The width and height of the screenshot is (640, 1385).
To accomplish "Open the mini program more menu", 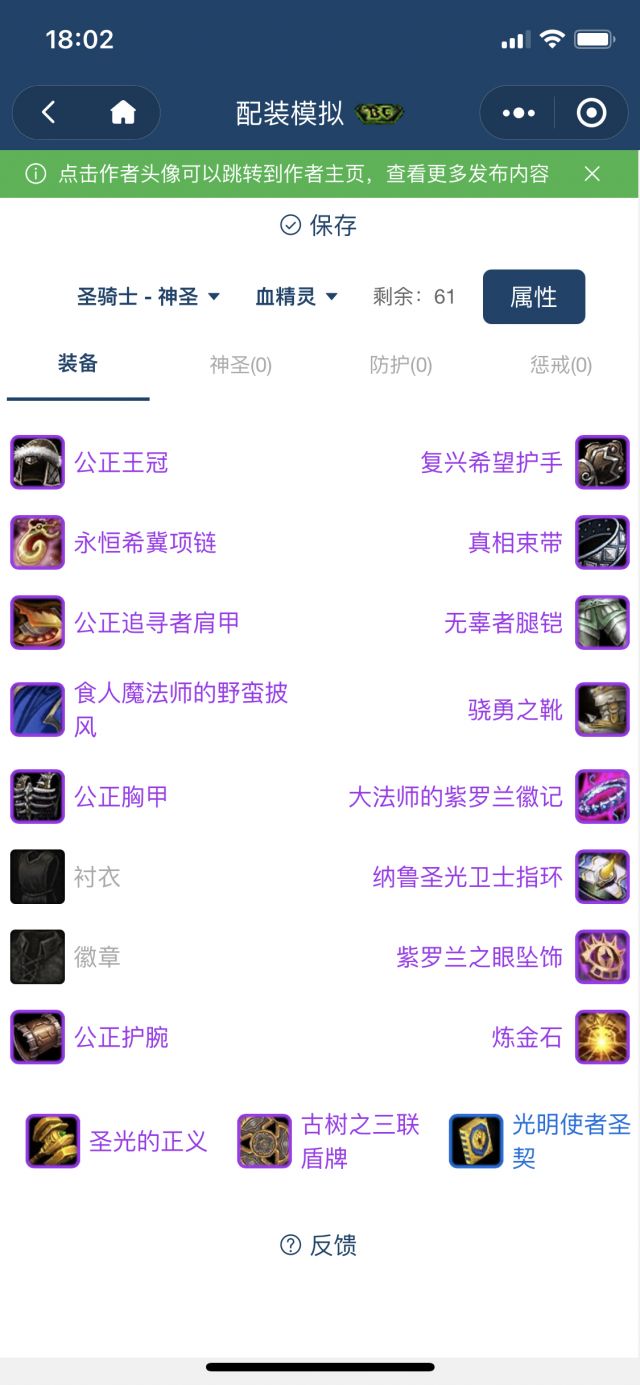I will coord(518,113).
